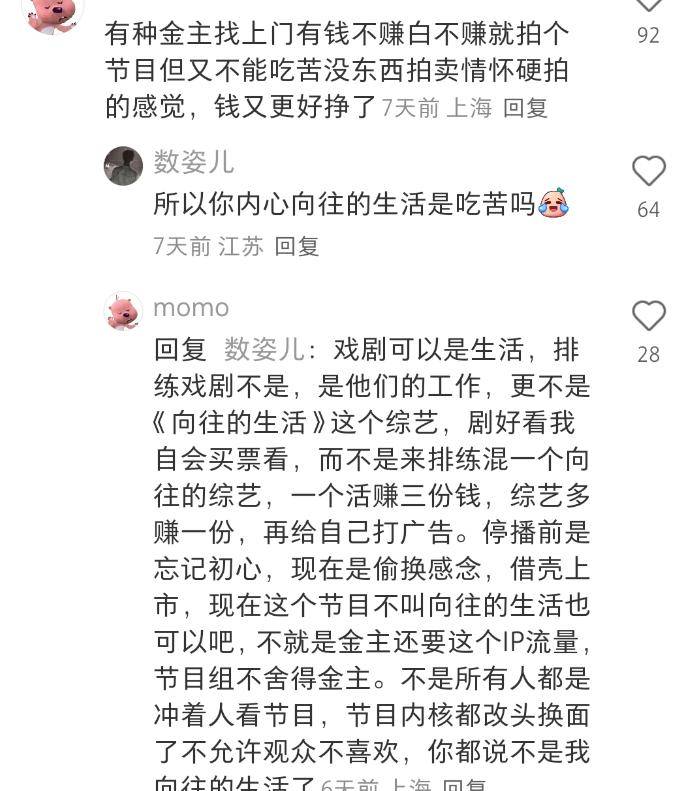Screen dimensions: 674x791
Task: Like 数姿儿's comment with 64 likes
Action: pos(648,172)
